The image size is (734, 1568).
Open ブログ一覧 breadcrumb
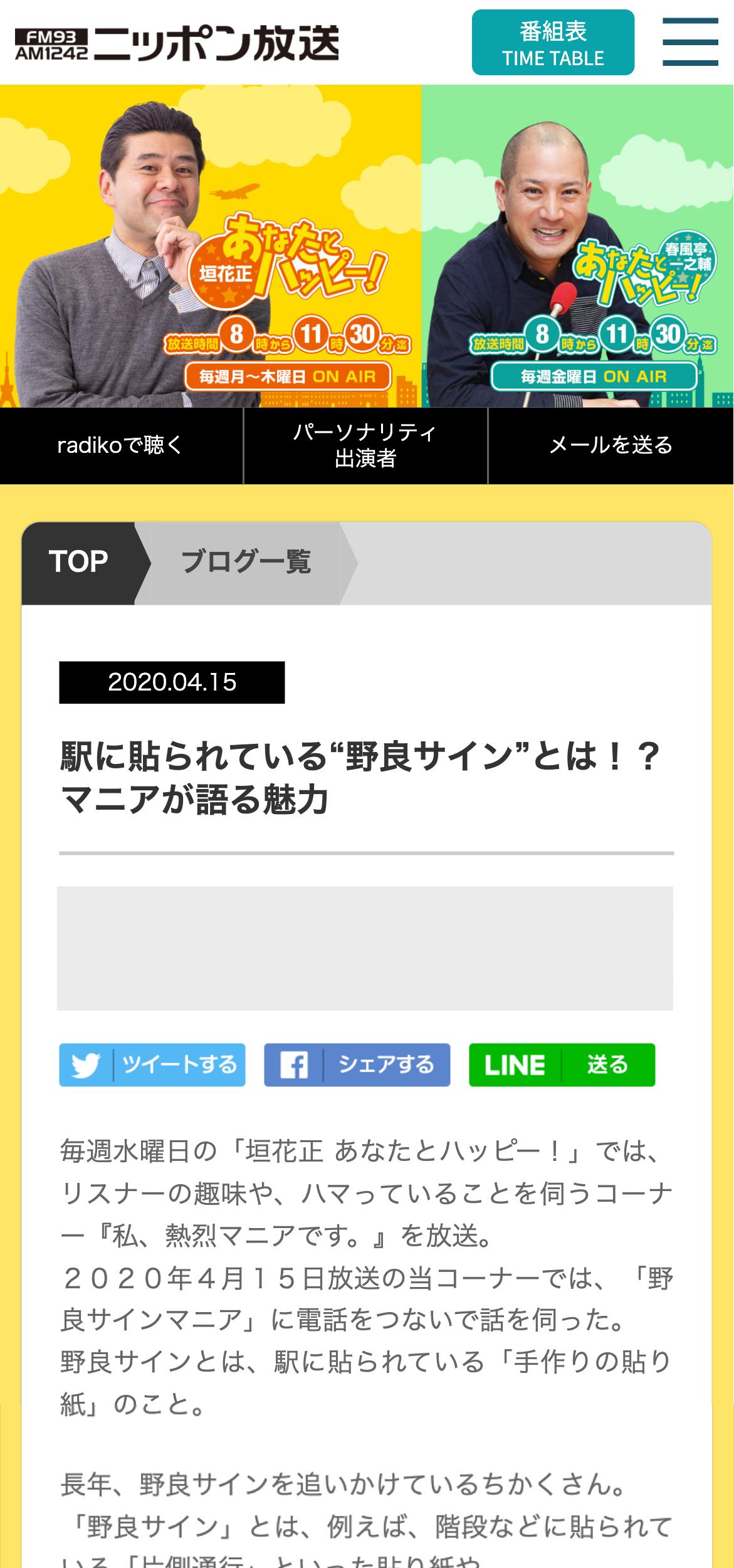coord(246,562)
